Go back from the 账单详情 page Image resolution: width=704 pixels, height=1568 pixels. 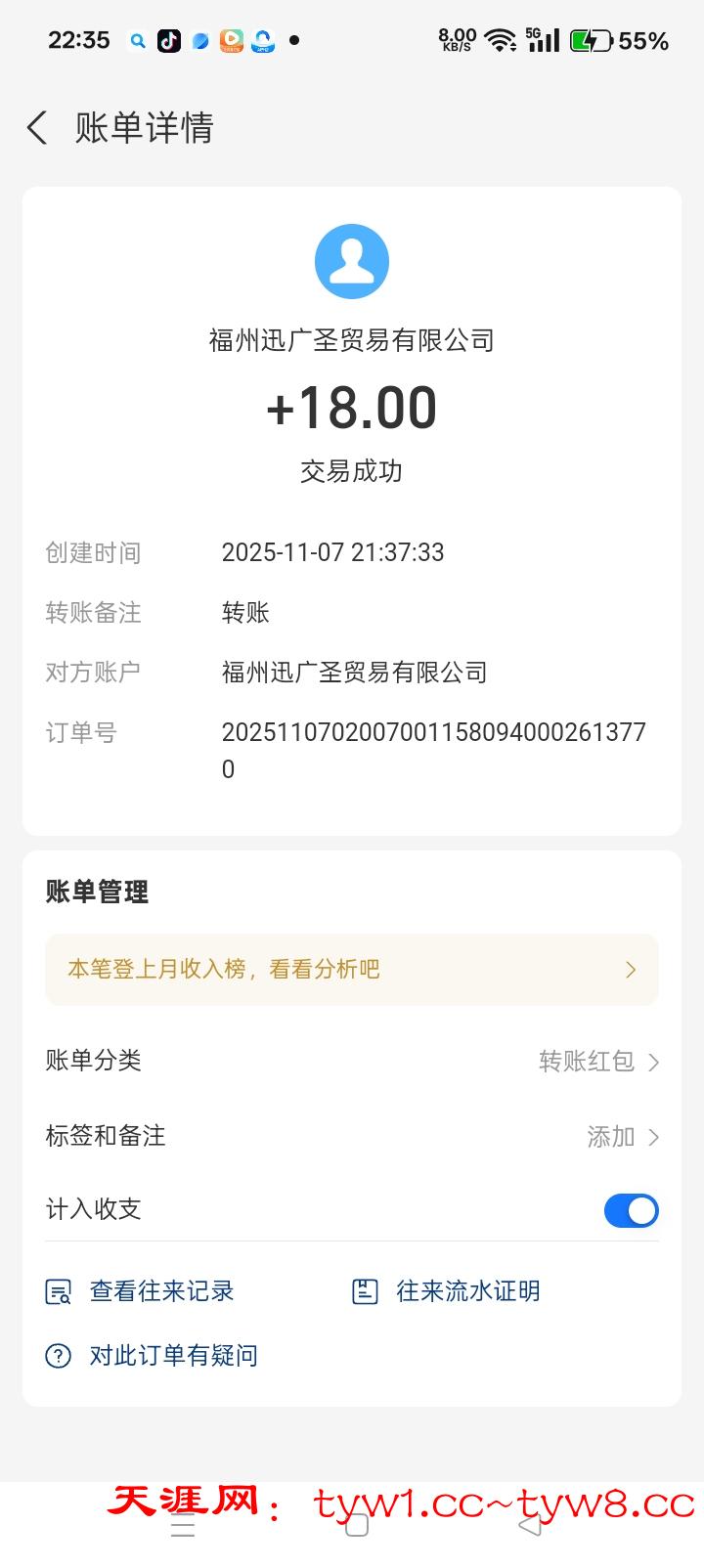(37, 128)
